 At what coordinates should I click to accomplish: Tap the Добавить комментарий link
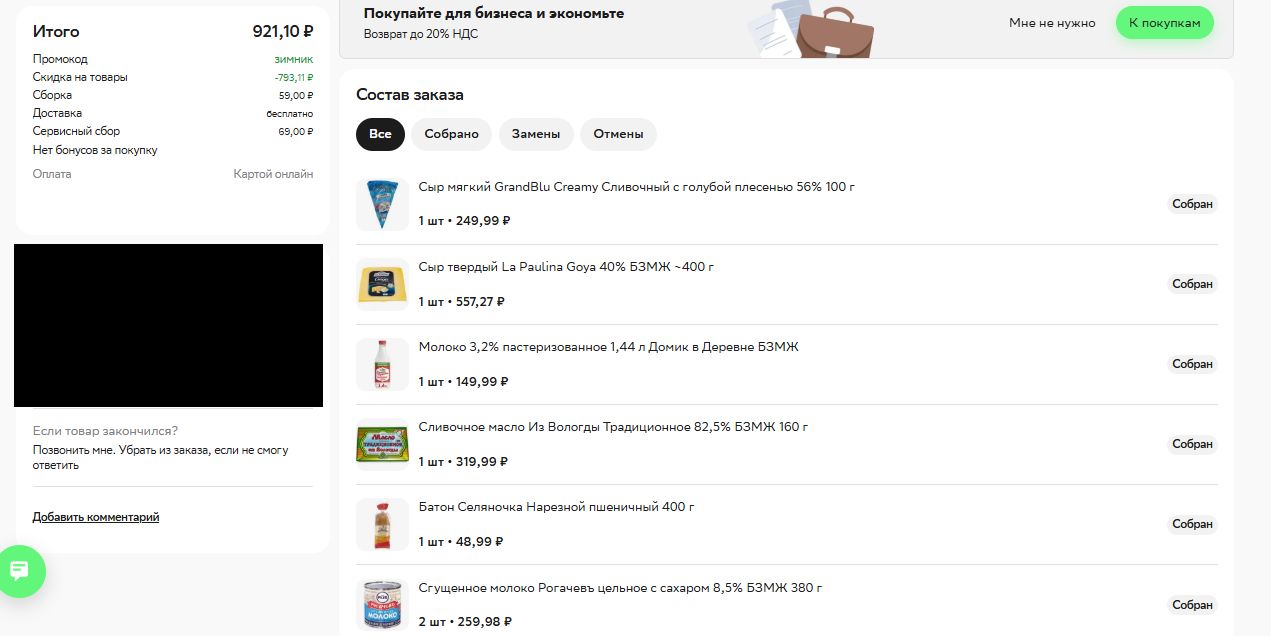coord(96,517)
